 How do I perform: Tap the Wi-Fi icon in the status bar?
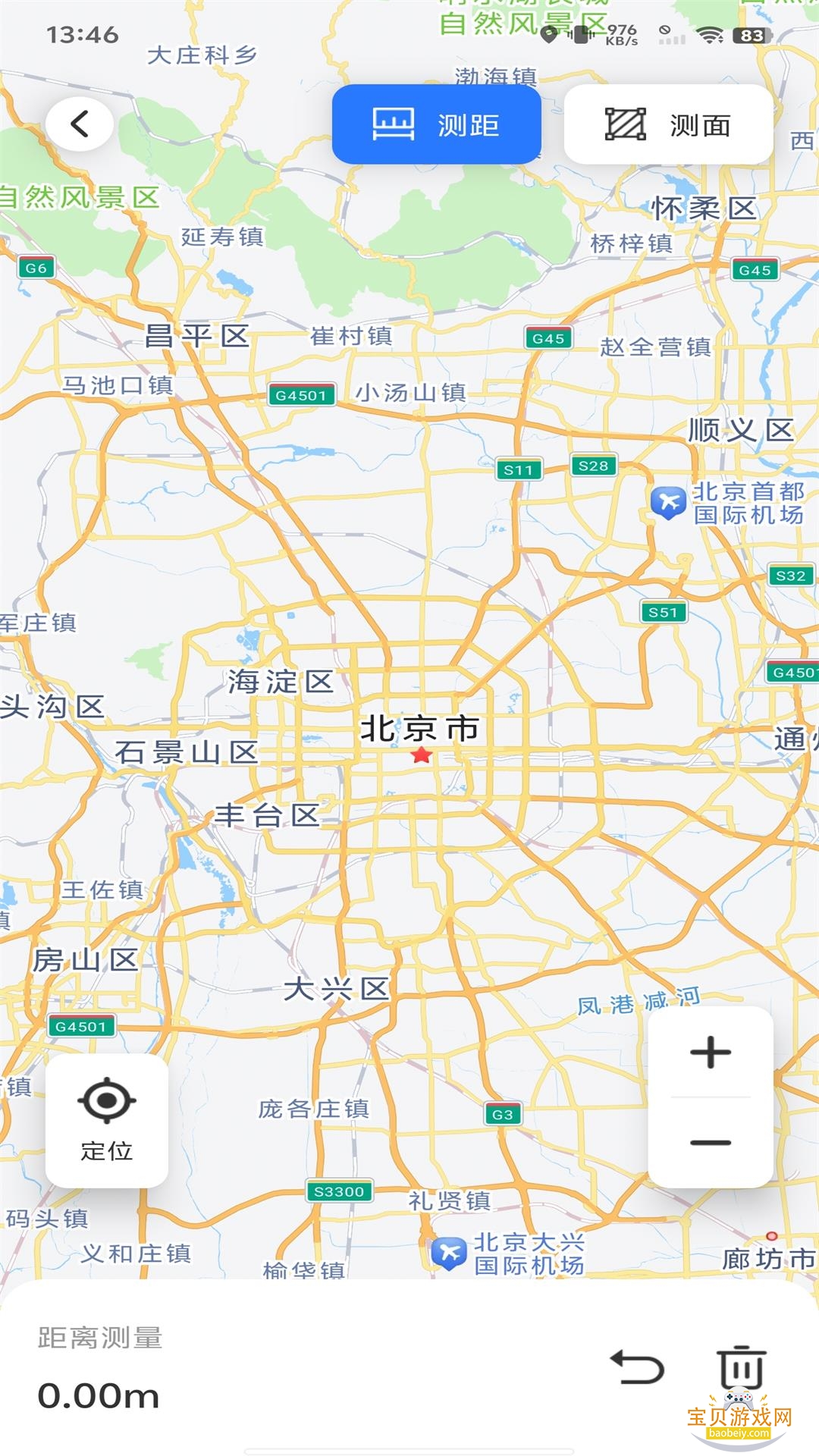click(711, 33)
